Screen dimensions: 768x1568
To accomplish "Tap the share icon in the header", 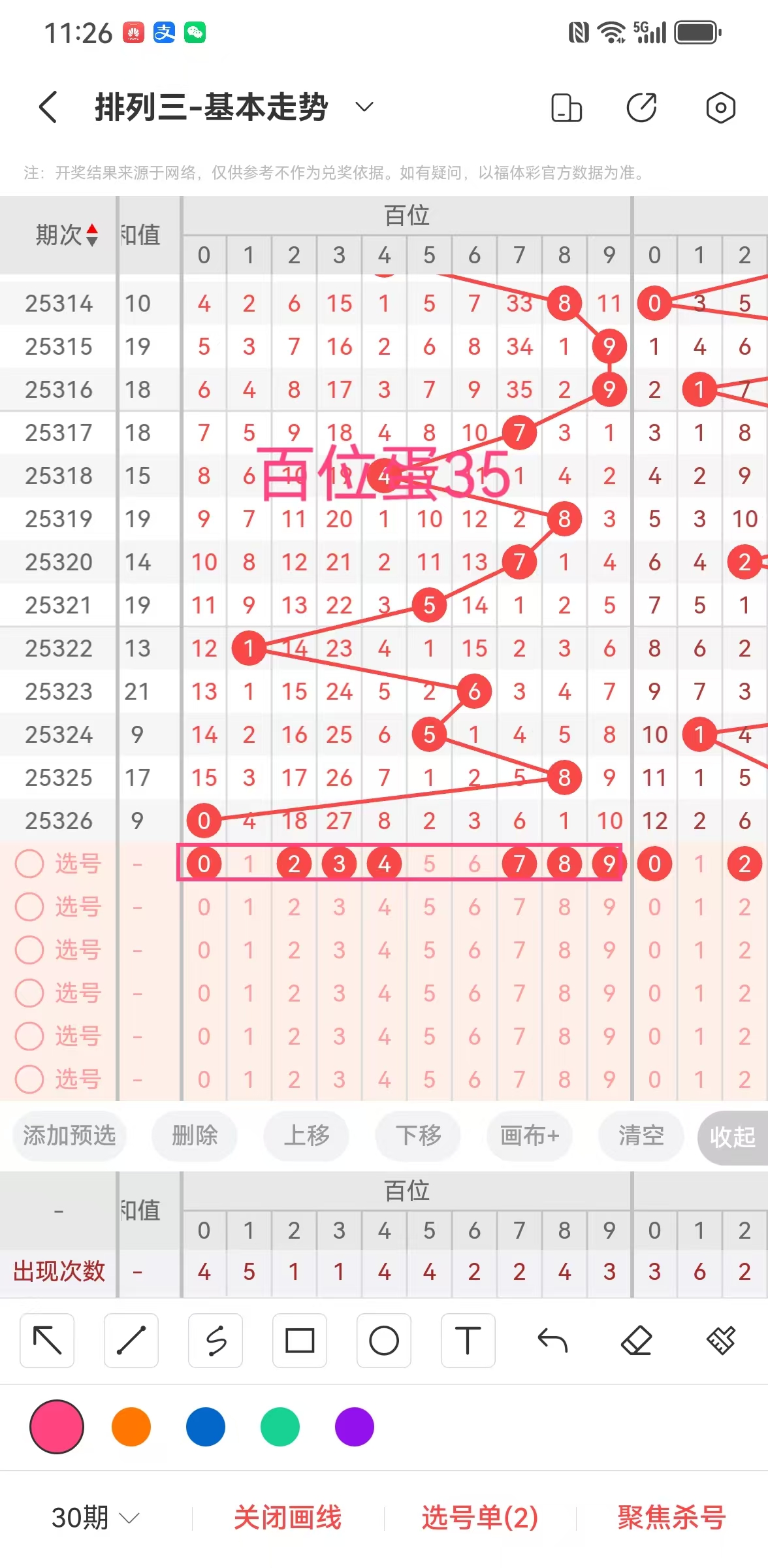I will pos(641,108).
